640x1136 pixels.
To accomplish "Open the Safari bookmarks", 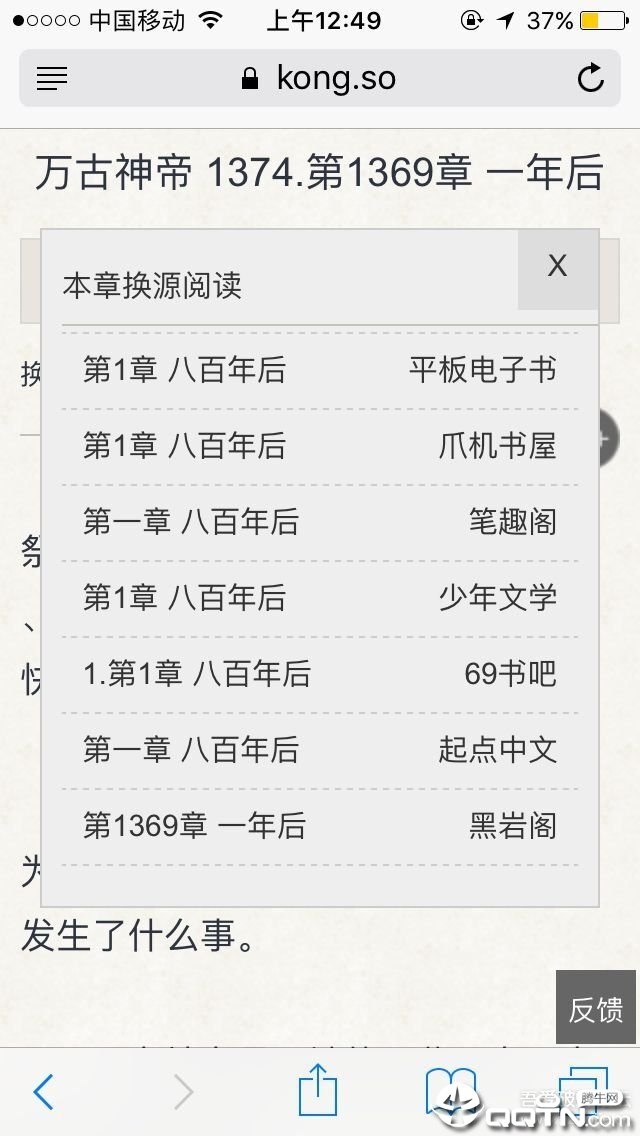I will tap(450, 1091).
